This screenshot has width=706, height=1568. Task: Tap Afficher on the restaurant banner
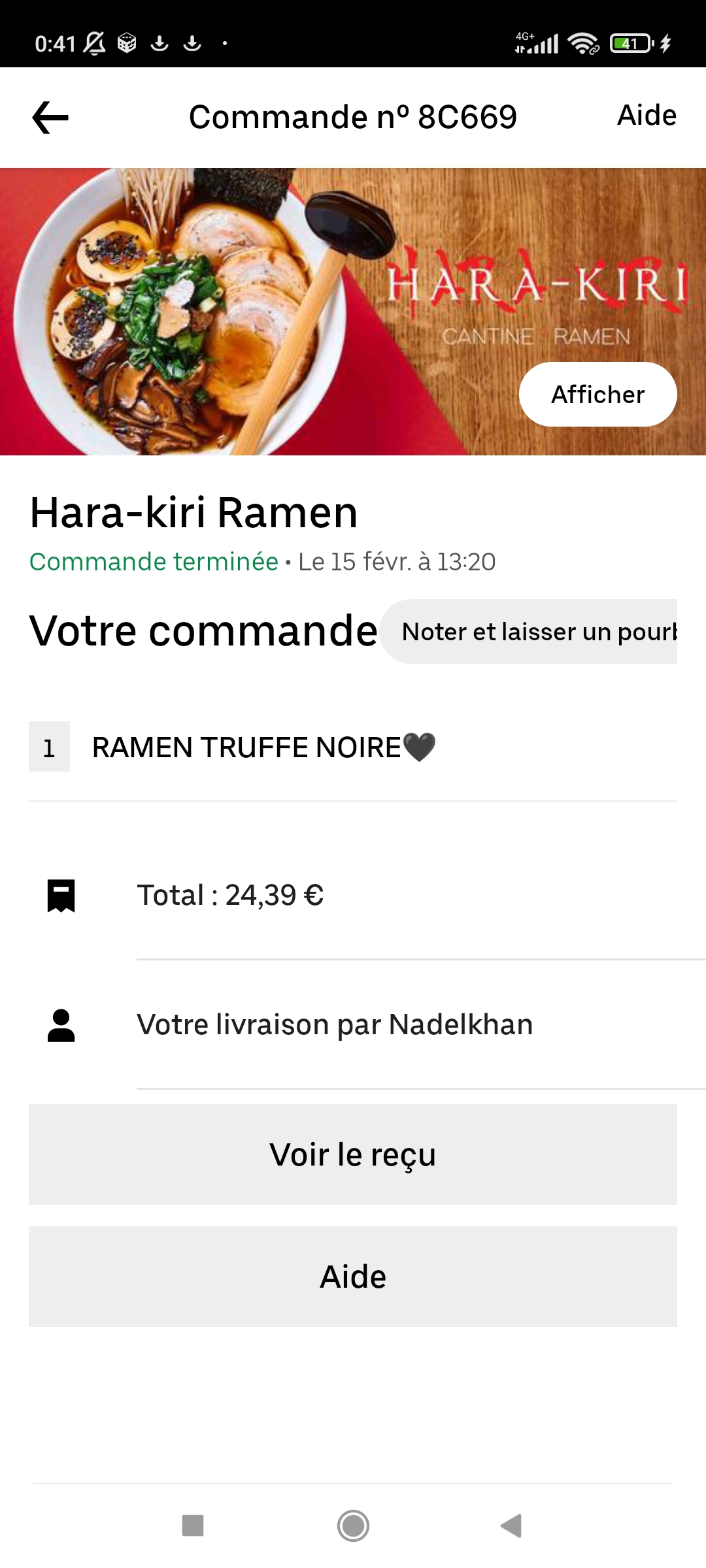597,395
